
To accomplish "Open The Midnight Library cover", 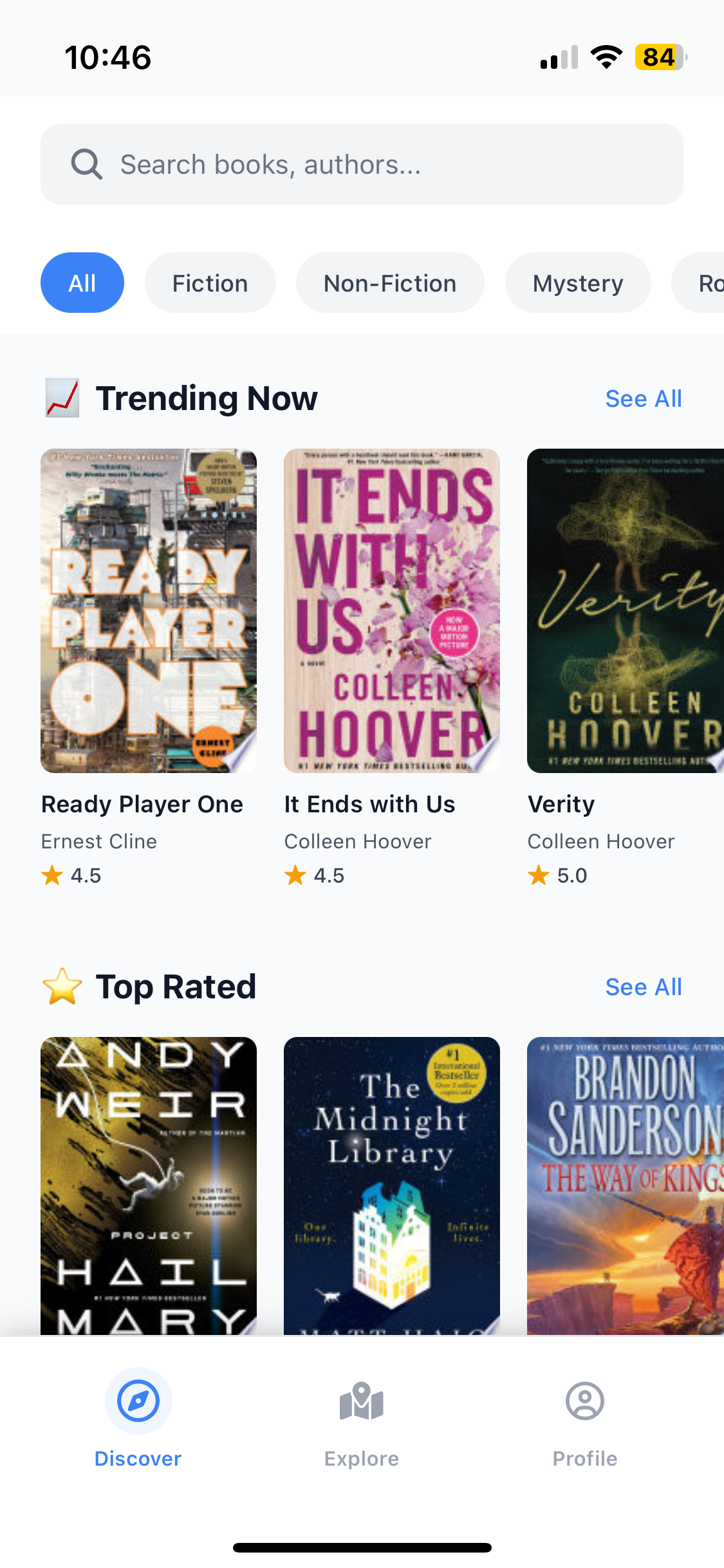I will click(391, 1184).
